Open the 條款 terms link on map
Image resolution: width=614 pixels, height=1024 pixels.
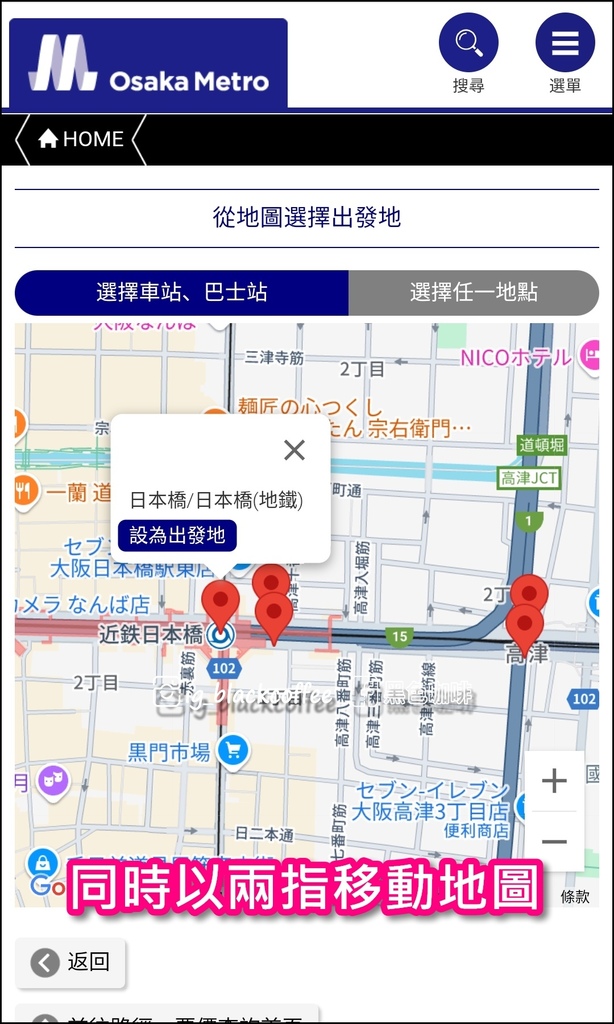(575, 897)
